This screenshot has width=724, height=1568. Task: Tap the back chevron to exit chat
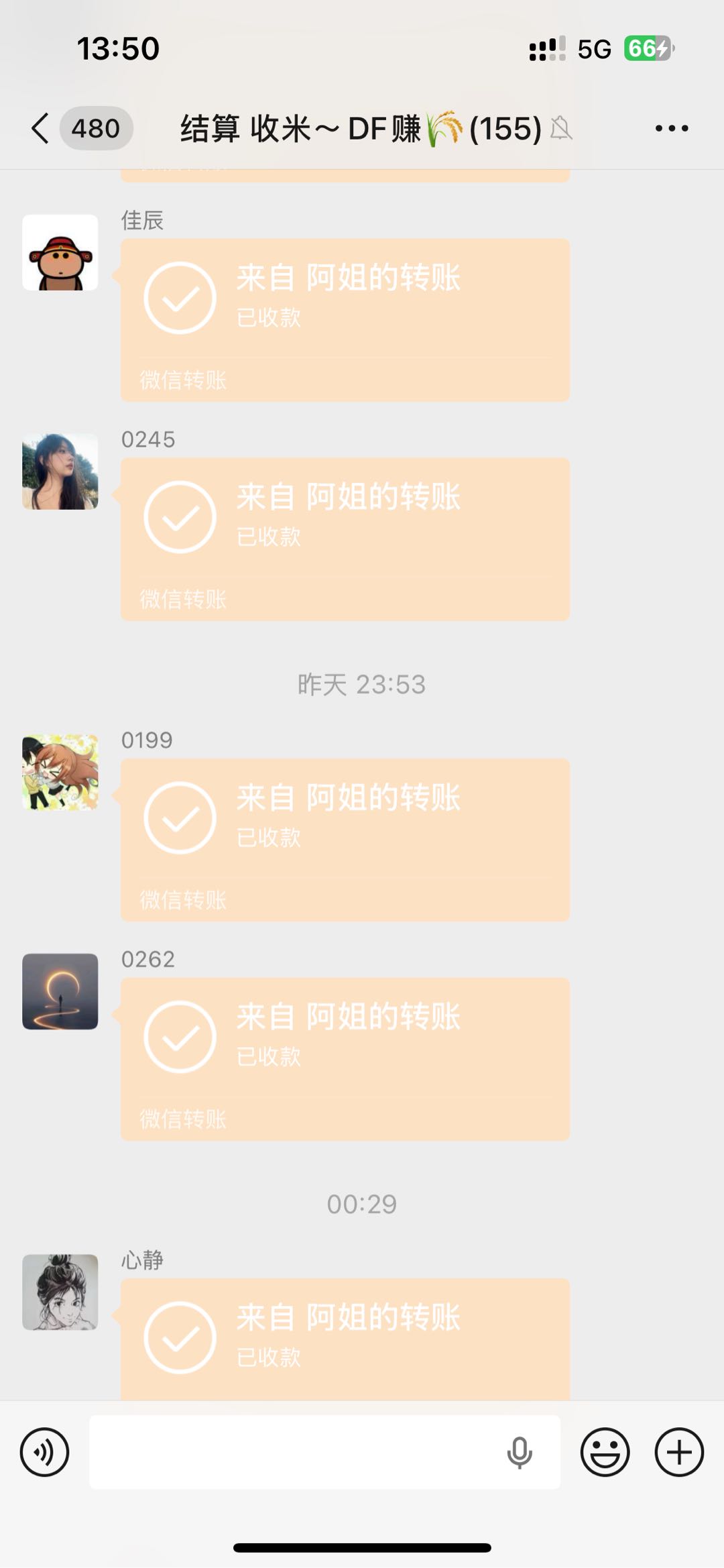[38, 127]
